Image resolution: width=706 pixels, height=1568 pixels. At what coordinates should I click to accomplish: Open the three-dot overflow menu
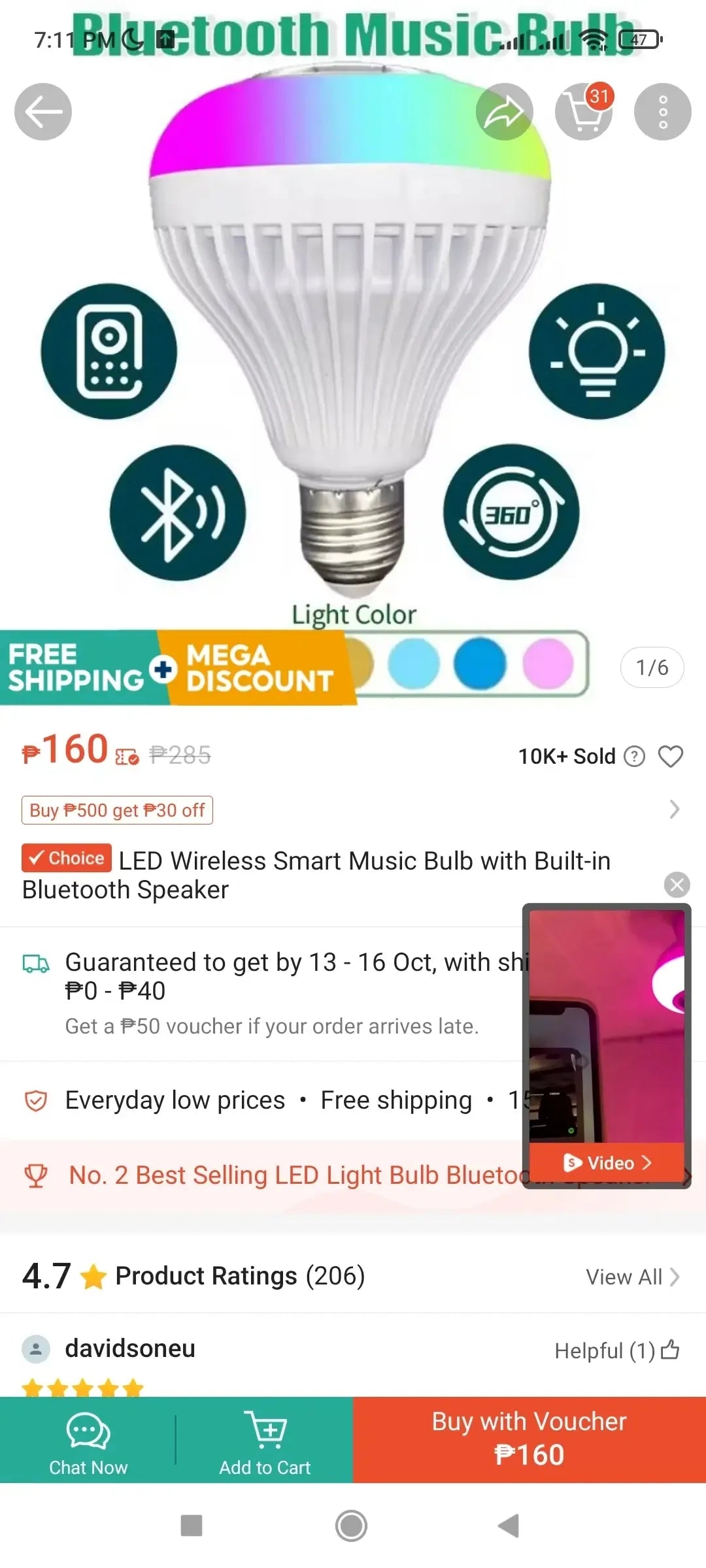point(662,112)
